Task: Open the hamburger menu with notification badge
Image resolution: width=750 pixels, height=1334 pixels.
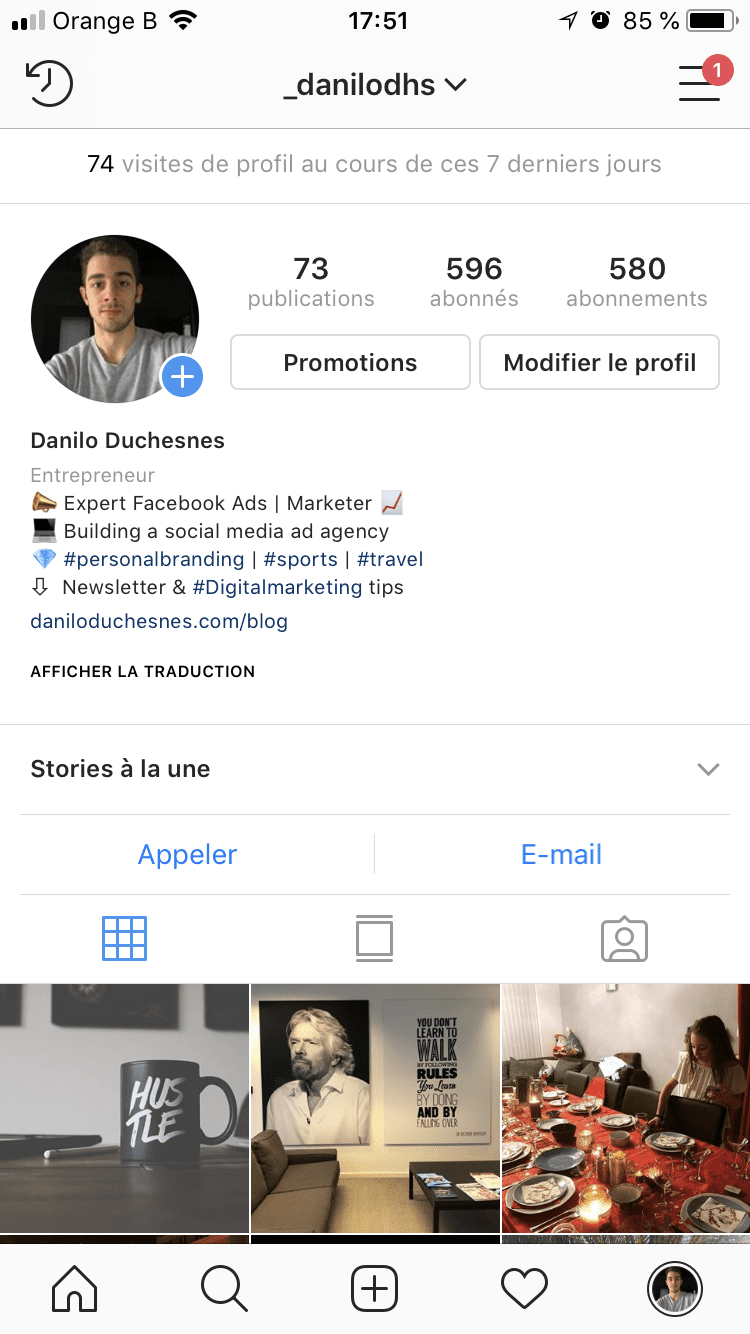Action: [700, 83]
